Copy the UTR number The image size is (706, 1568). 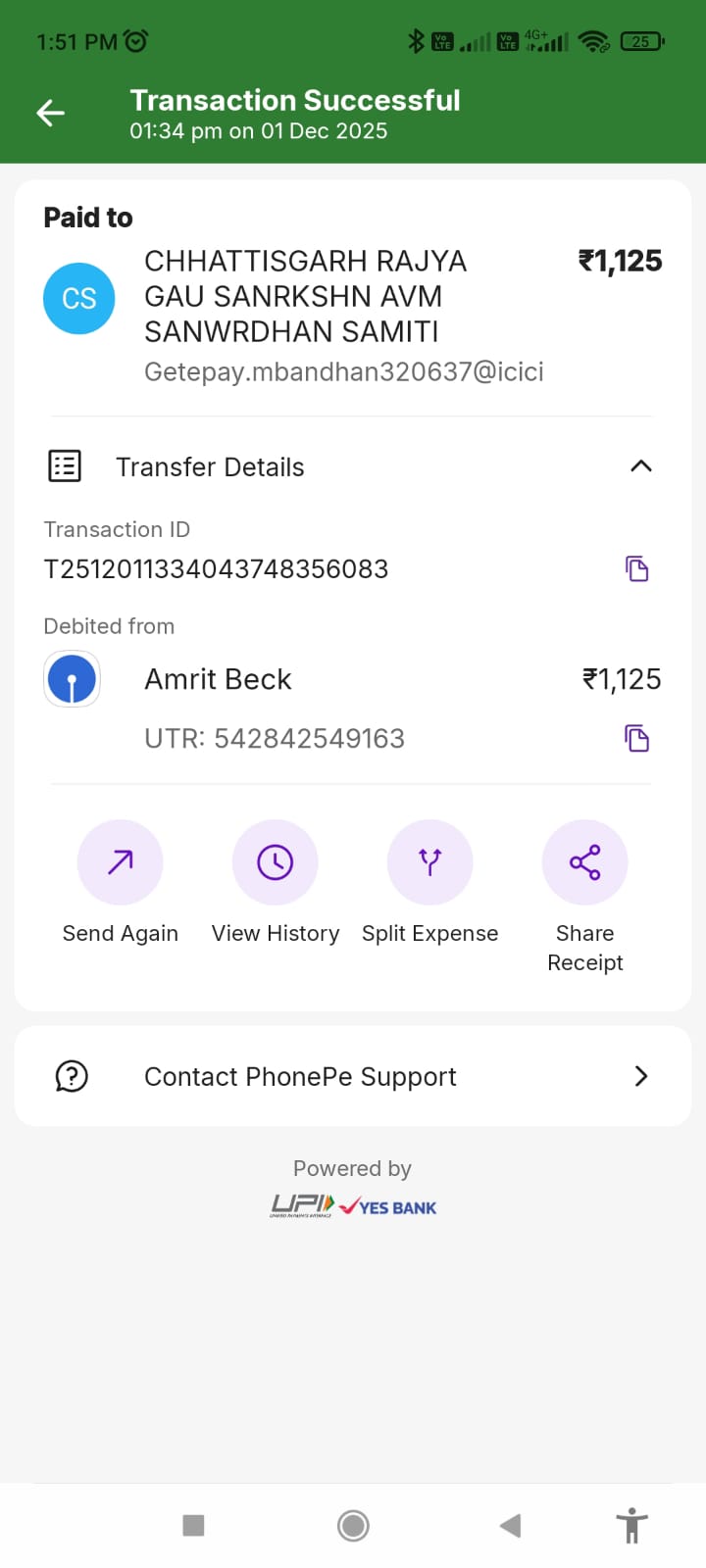pyautogui.click(x=637, y=738)
